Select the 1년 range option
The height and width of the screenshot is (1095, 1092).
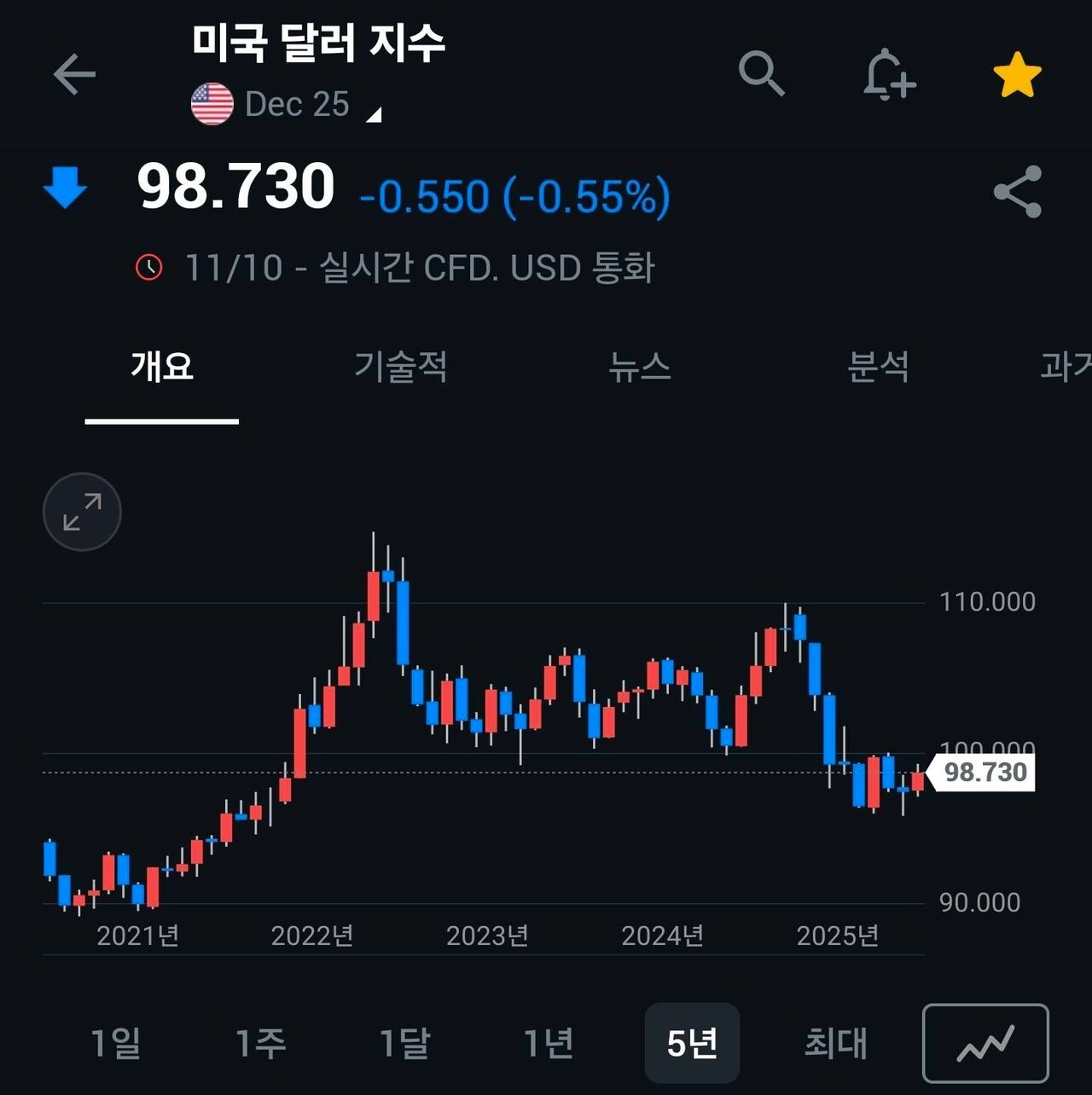point(547,1042)
